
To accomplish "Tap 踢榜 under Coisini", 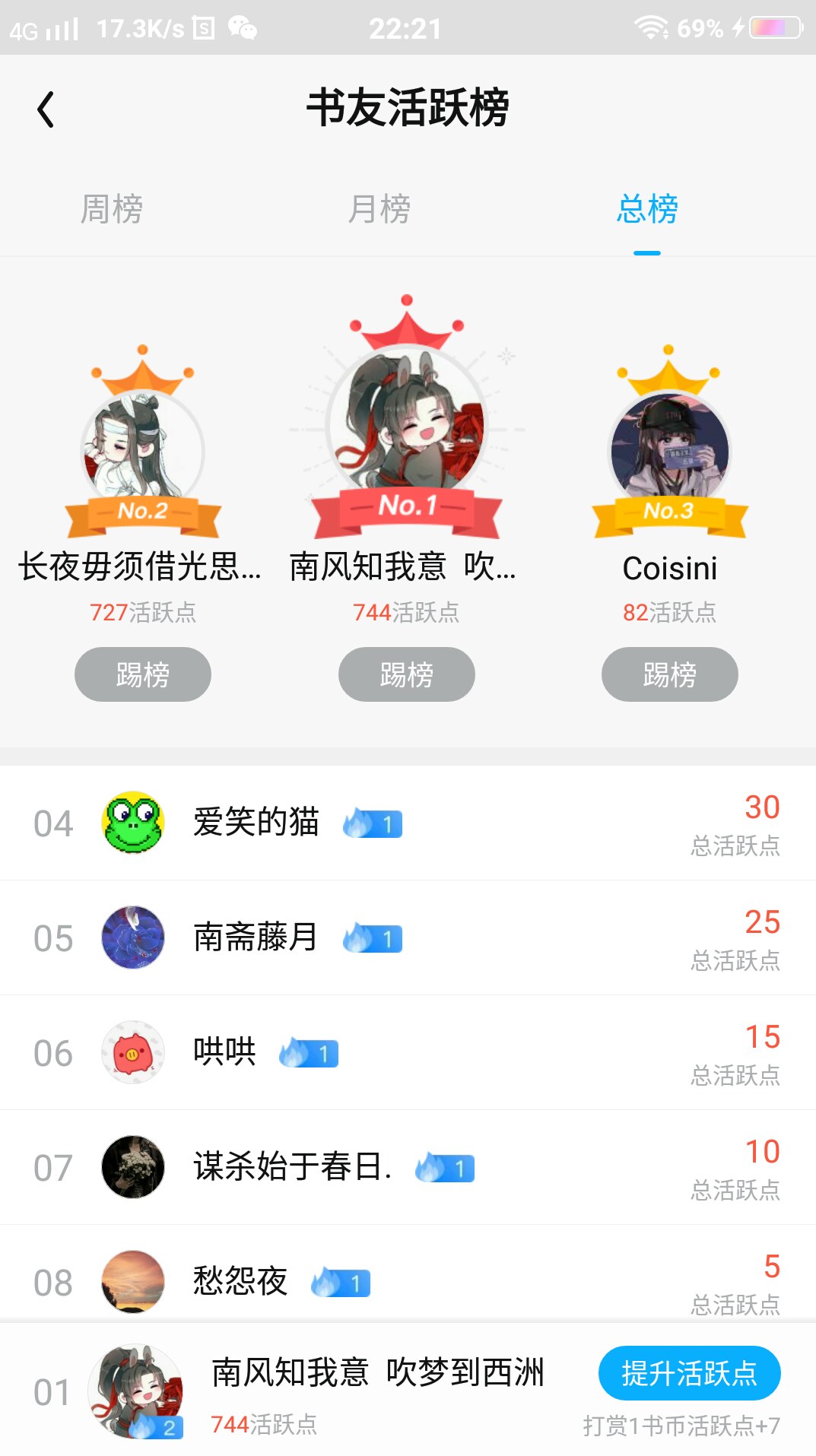I will pyautogui.click(x=670, y=674).
